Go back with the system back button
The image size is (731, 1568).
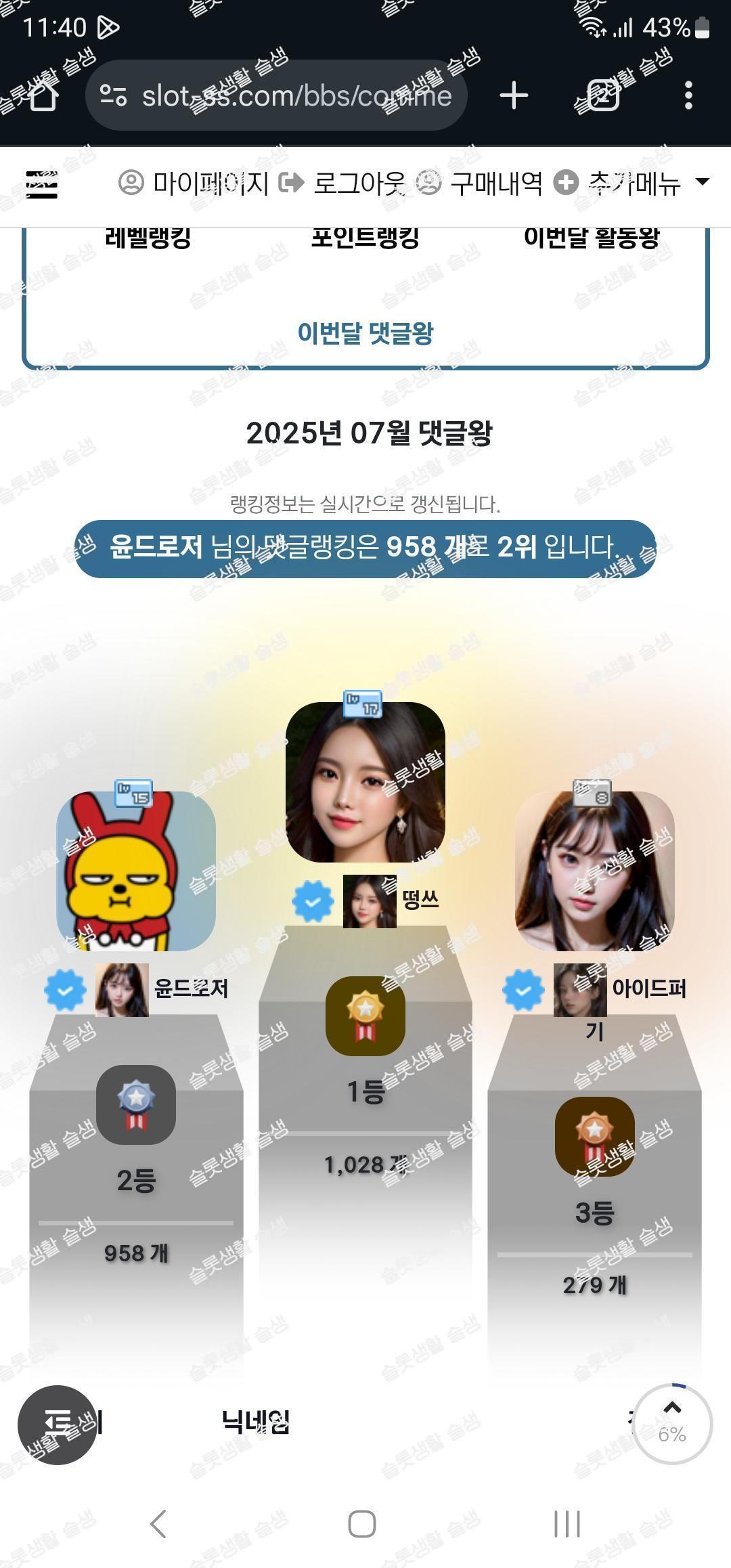click(x=158, y=1524)
